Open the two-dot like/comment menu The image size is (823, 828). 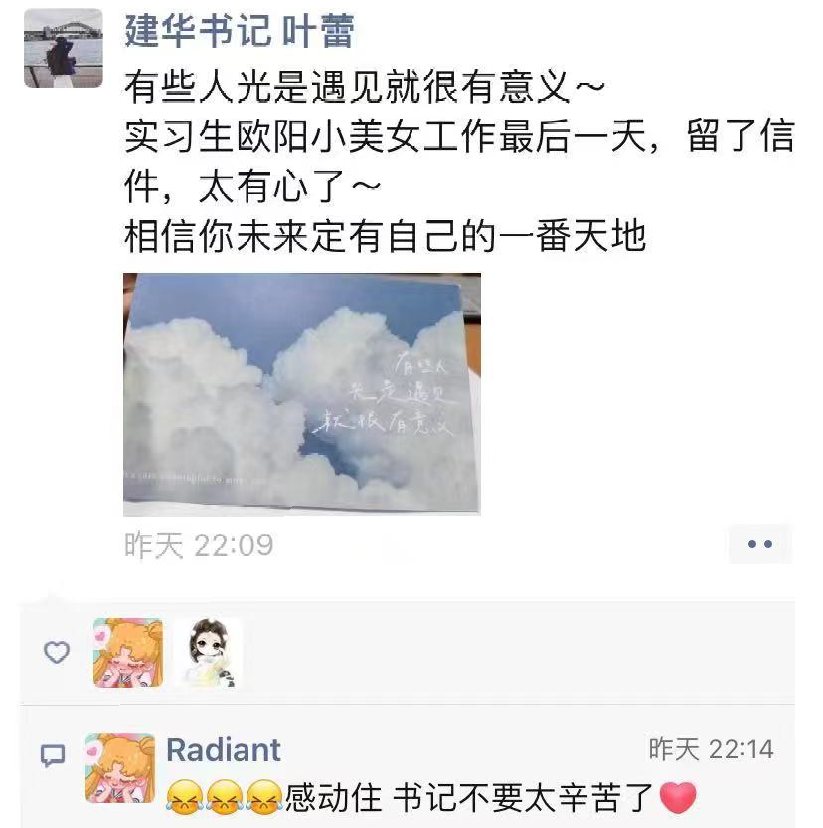pyautogui.click(x=759, y=544)
